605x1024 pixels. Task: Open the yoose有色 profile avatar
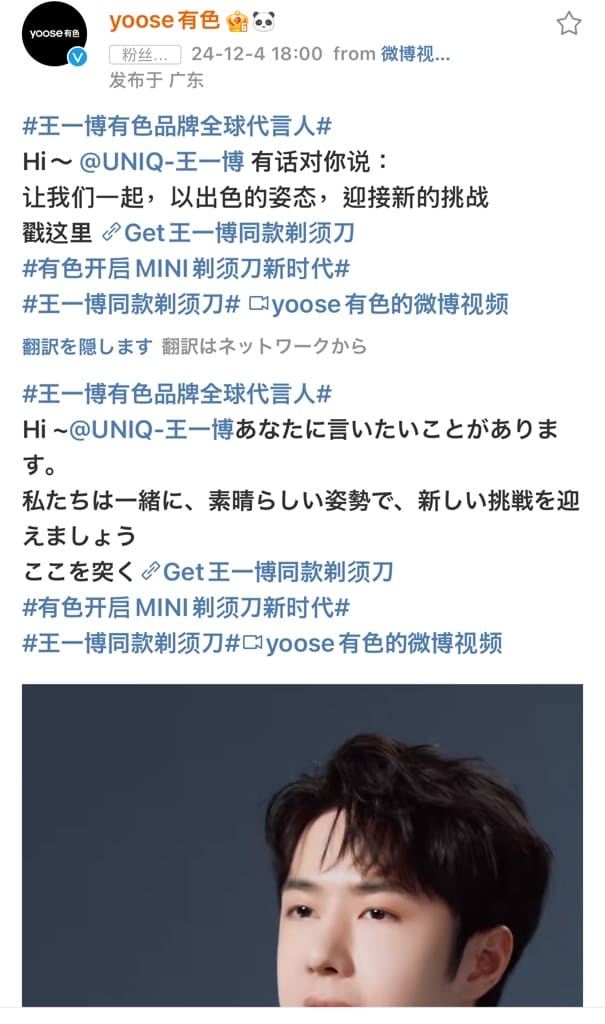56,33
